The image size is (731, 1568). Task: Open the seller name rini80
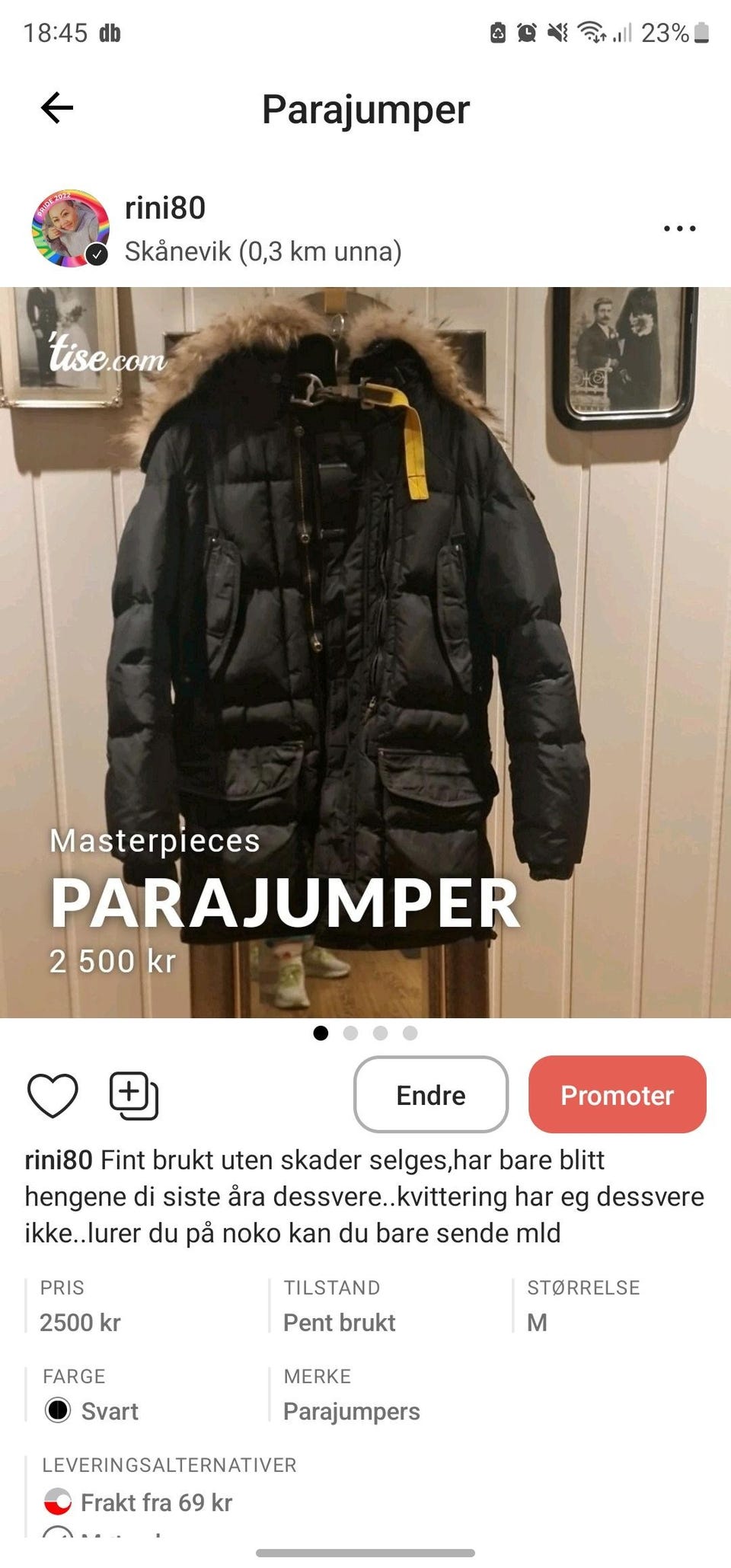(x=167, y=208)
